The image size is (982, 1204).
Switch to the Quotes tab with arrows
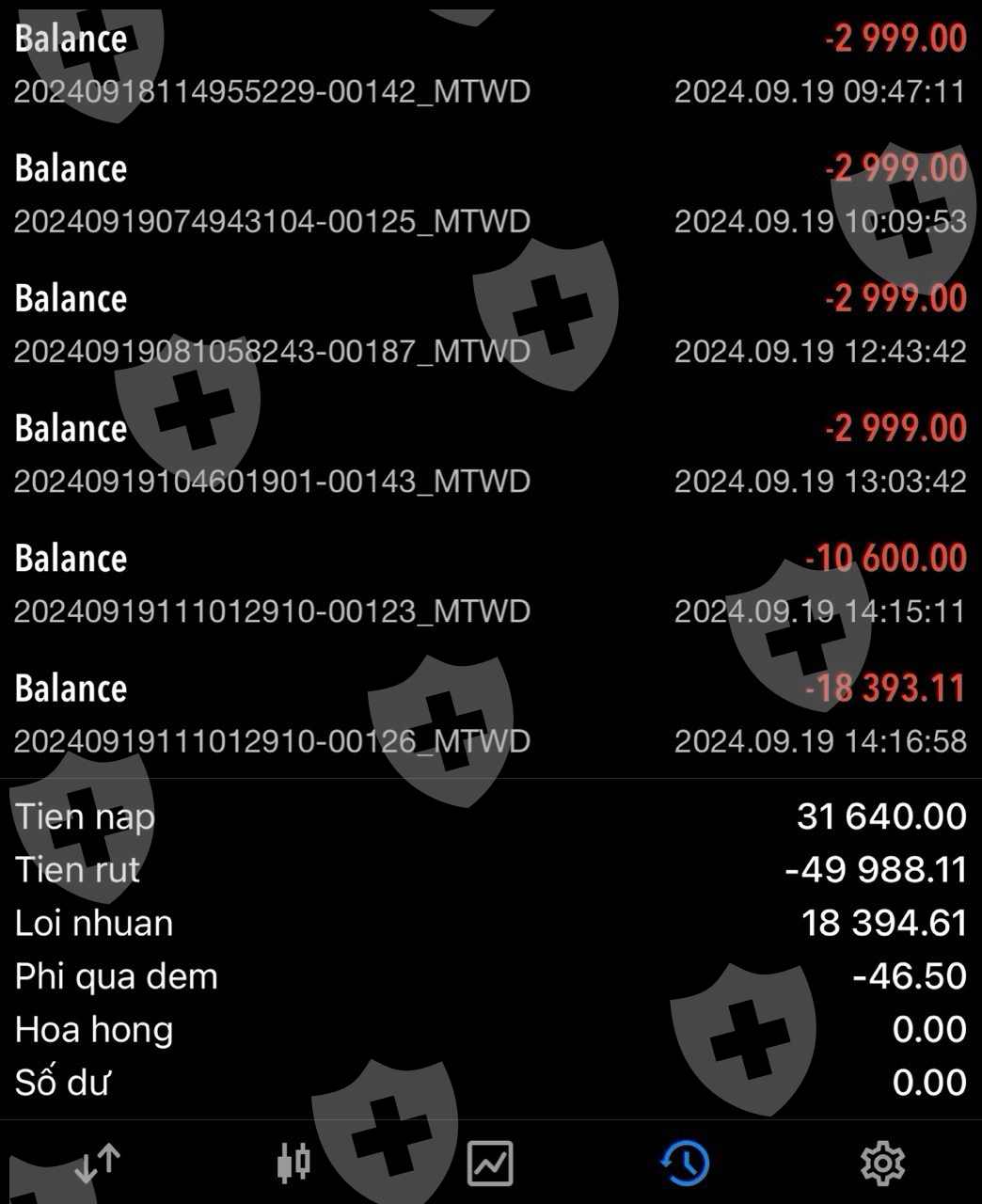(x=98, y=1163)
